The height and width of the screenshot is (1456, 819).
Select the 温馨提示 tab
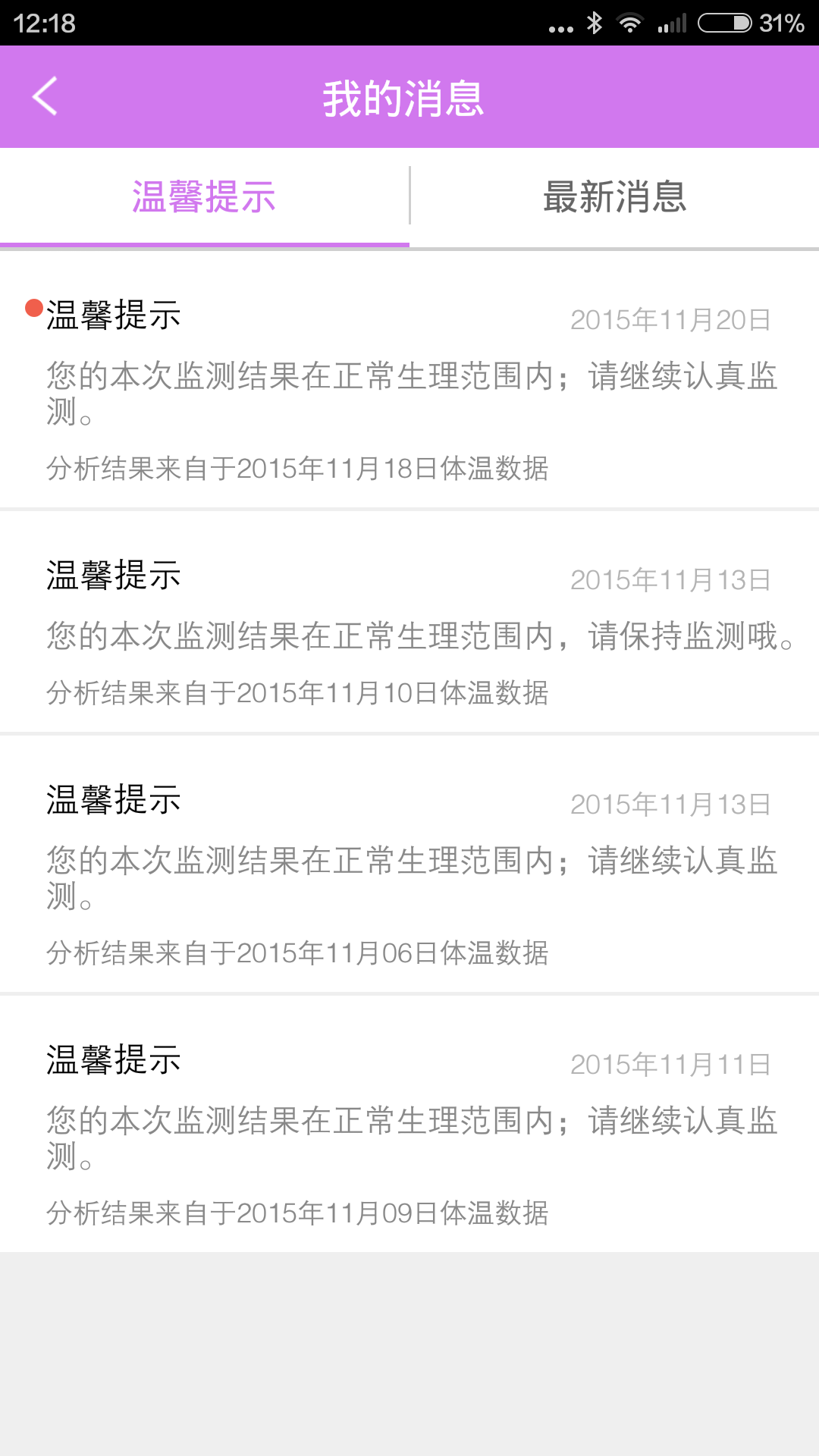point(205,197)
